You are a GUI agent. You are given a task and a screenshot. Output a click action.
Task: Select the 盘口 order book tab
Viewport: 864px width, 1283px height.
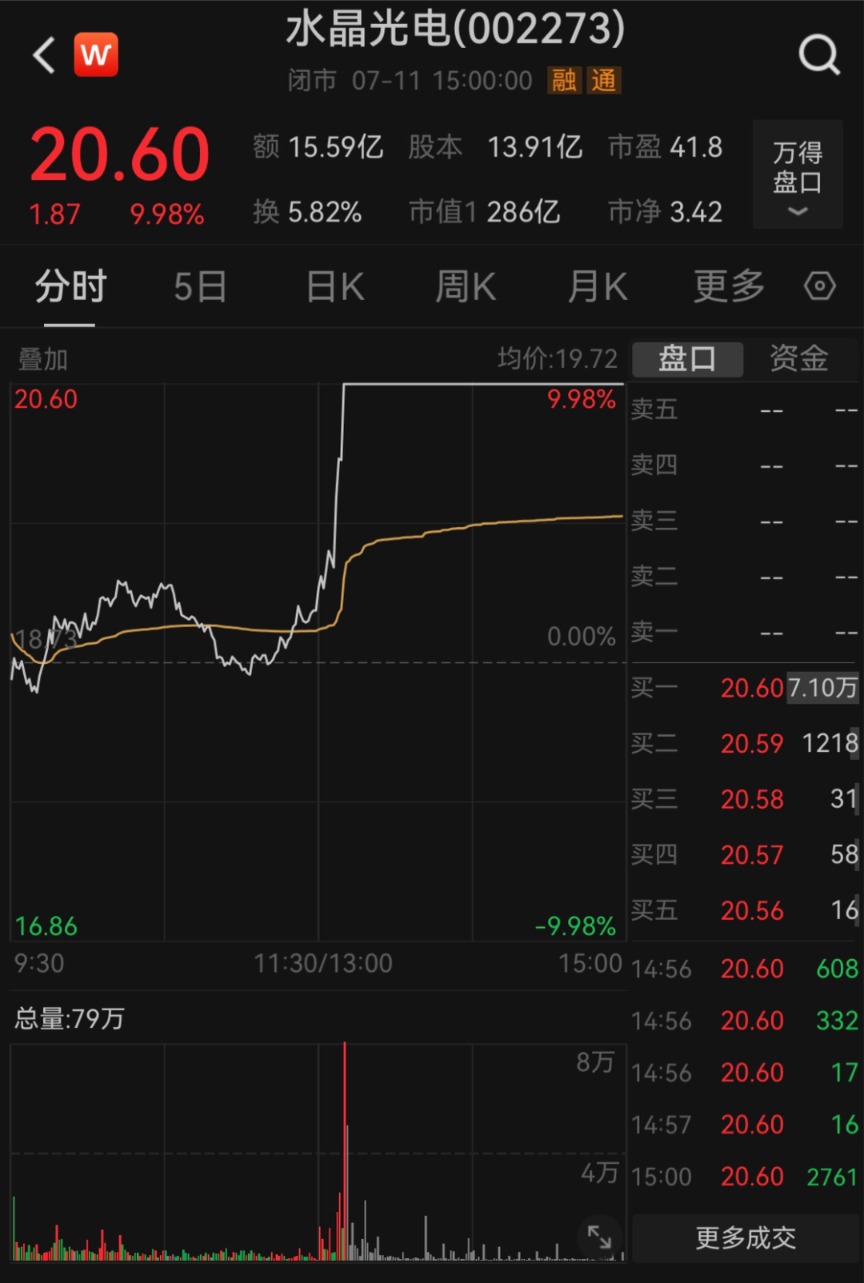(x=687, y=359)
